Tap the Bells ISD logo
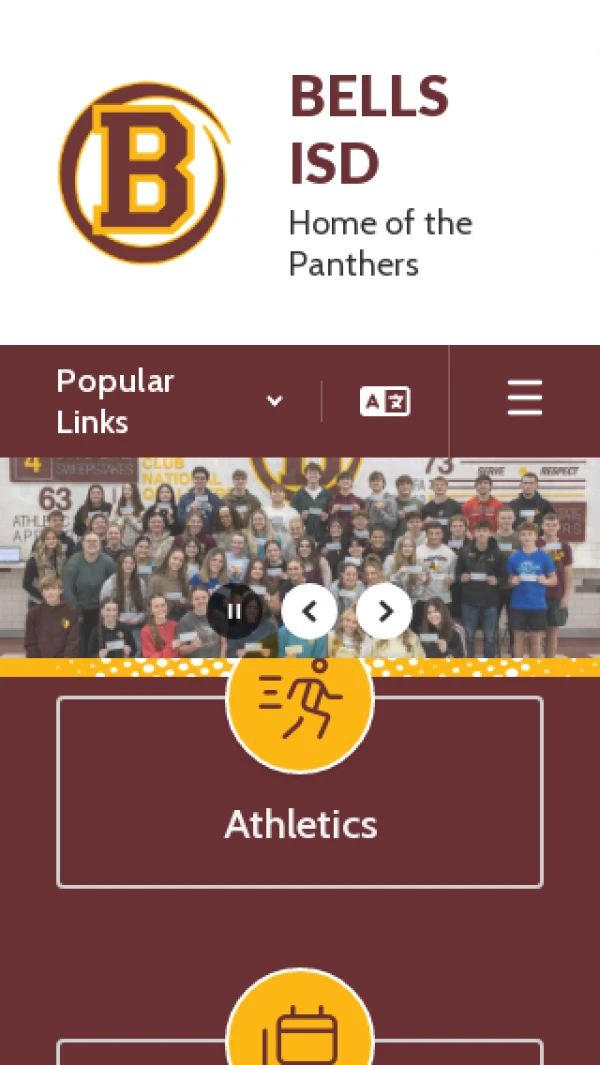The width and height of the screenshot is (600, 1065). (144, 173)
